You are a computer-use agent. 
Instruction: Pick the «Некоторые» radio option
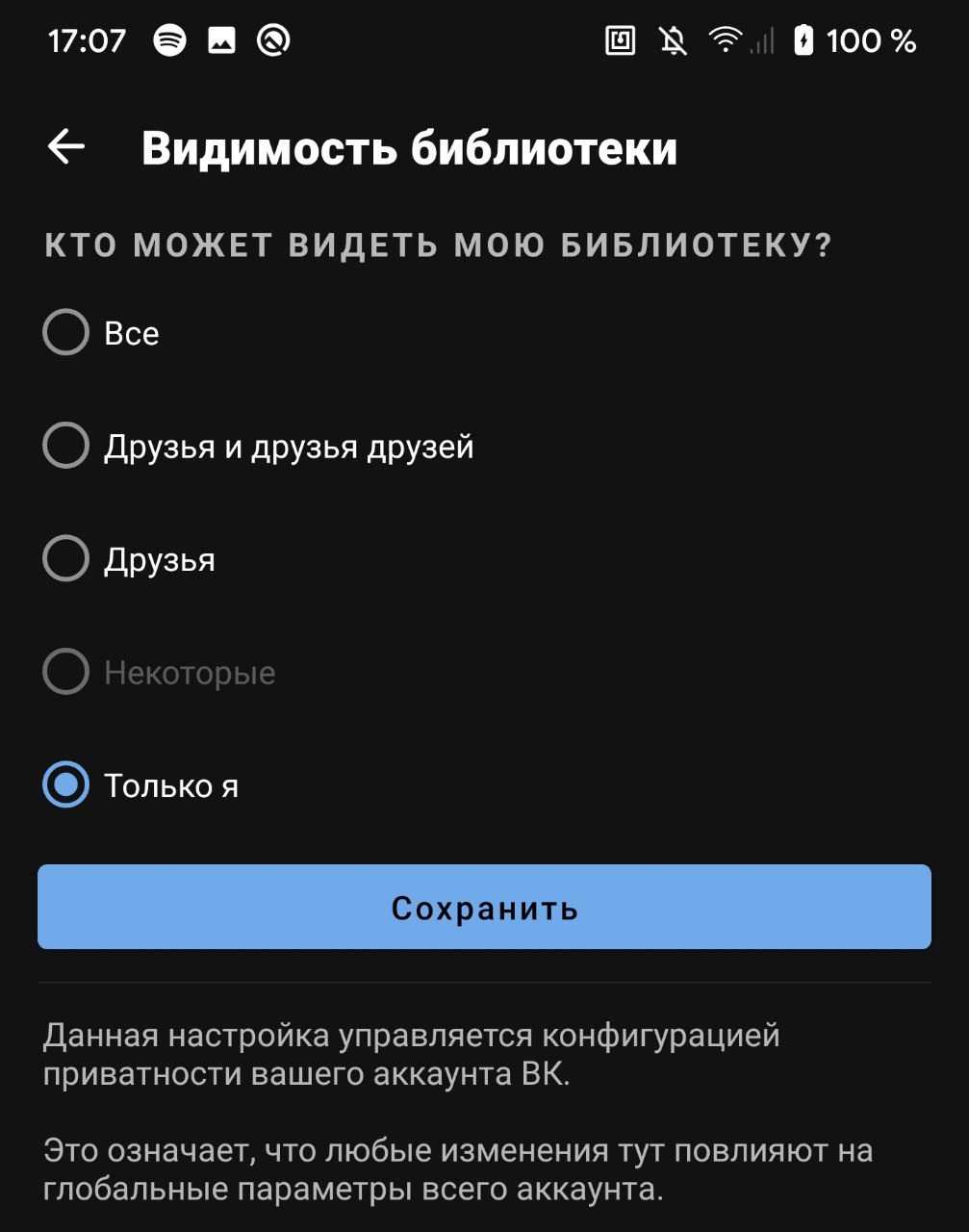click(x=66, y=672)
